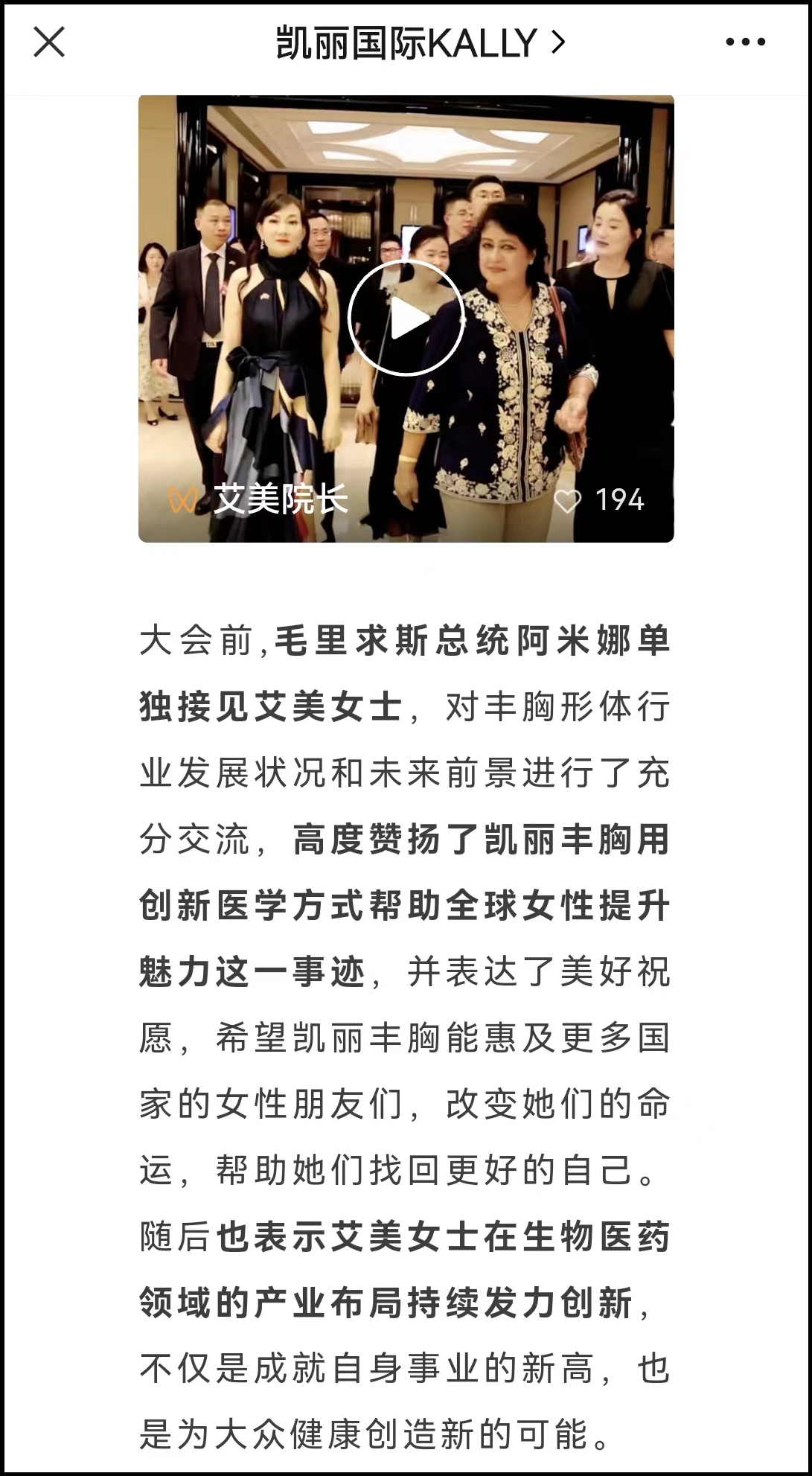Close the article page
Screen dimensions: 812x1476
[x=49, y=42]
